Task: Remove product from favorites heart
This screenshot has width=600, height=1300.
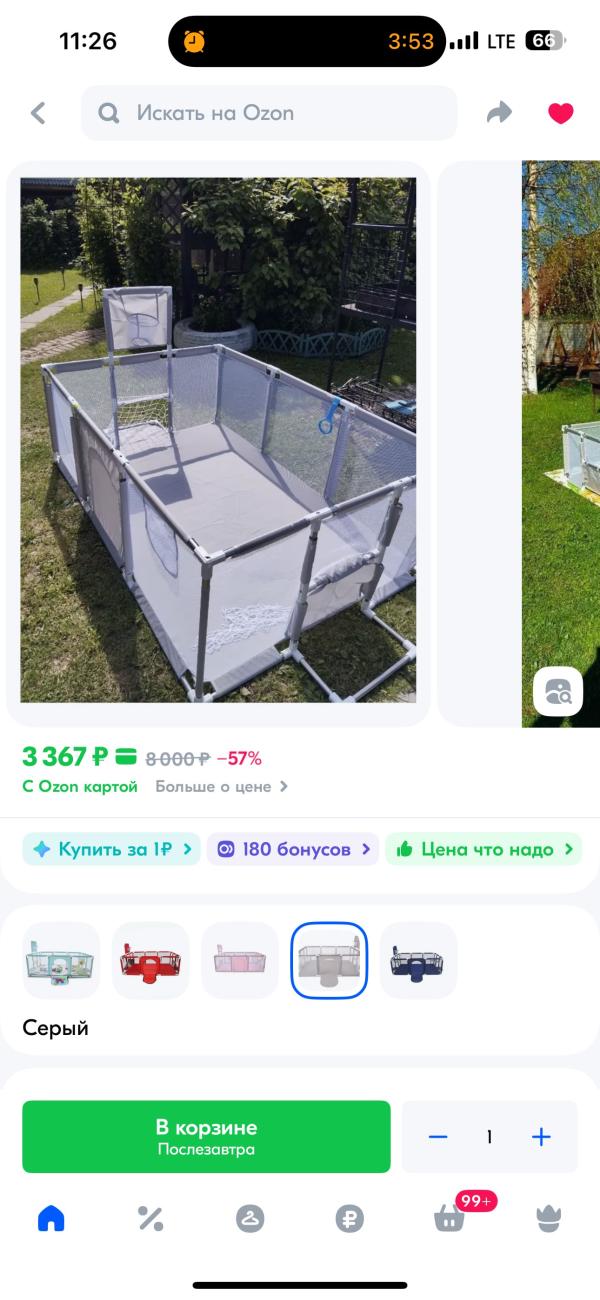Action: click(560, 113)
